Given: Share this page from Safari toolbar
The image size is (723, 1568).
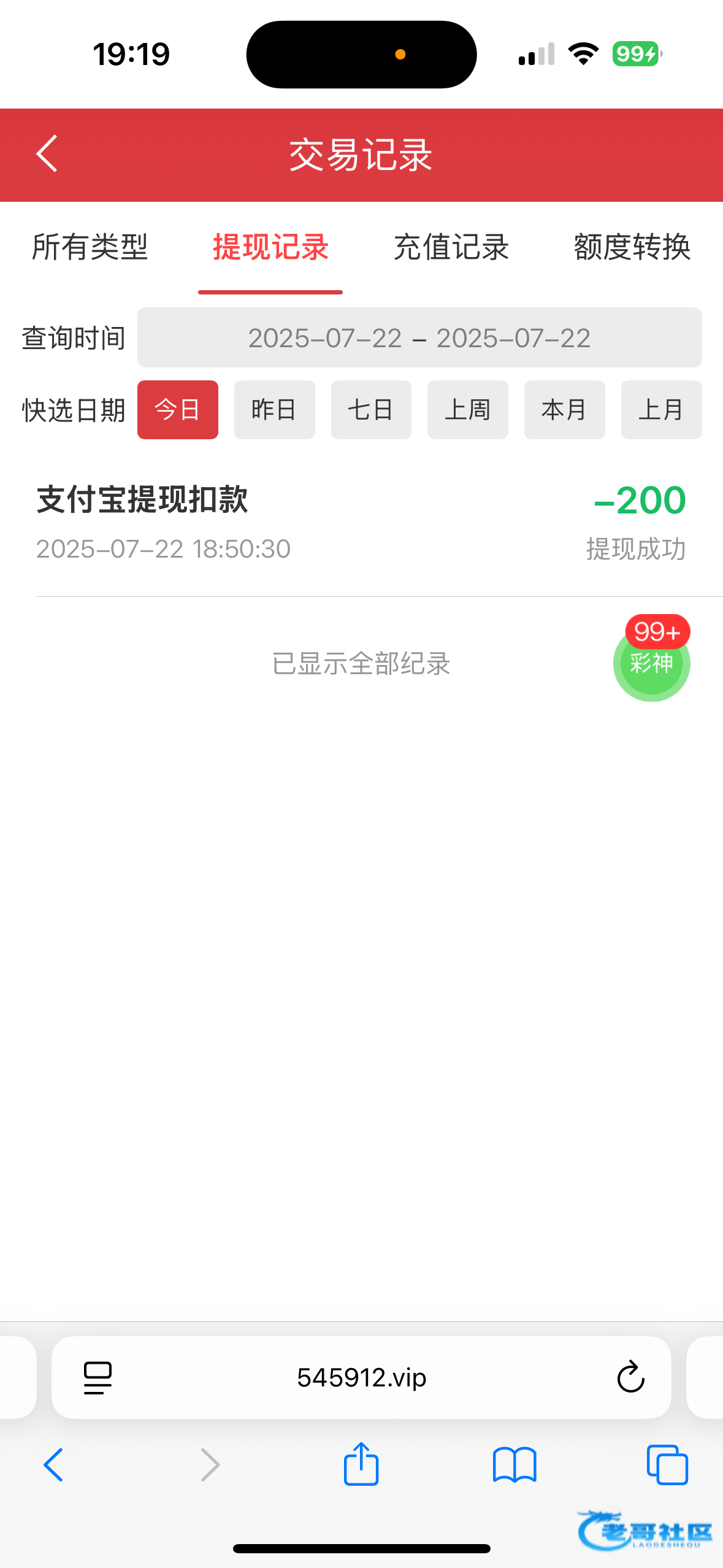Looking at the screenshot, I should point(361,1465).
